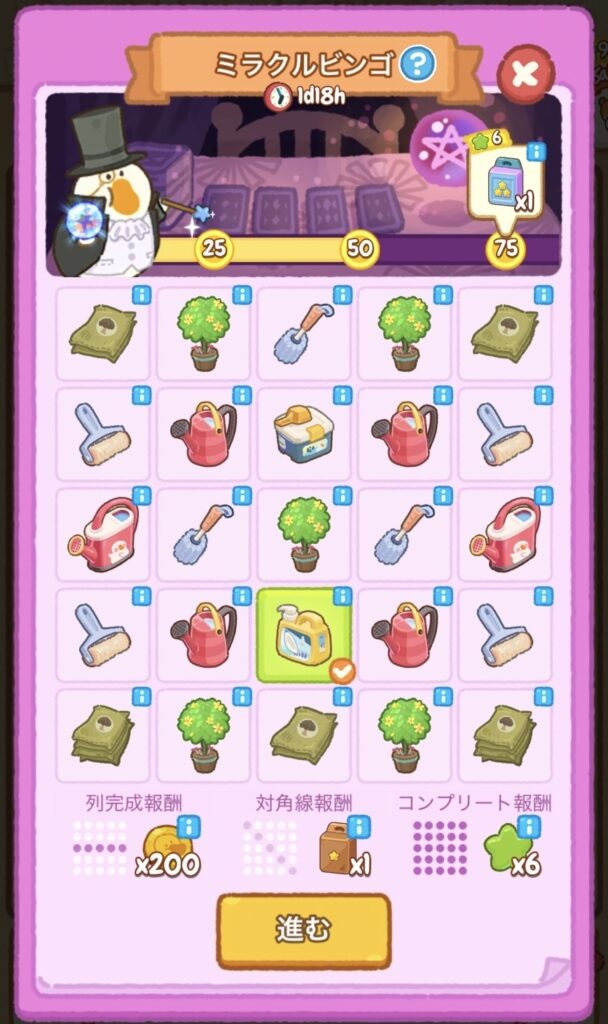Image resolution: width=608 pixels, height=1024 pixels.
Task: Show info for the x200 coin reward
Action: click(x=187, y=826)
